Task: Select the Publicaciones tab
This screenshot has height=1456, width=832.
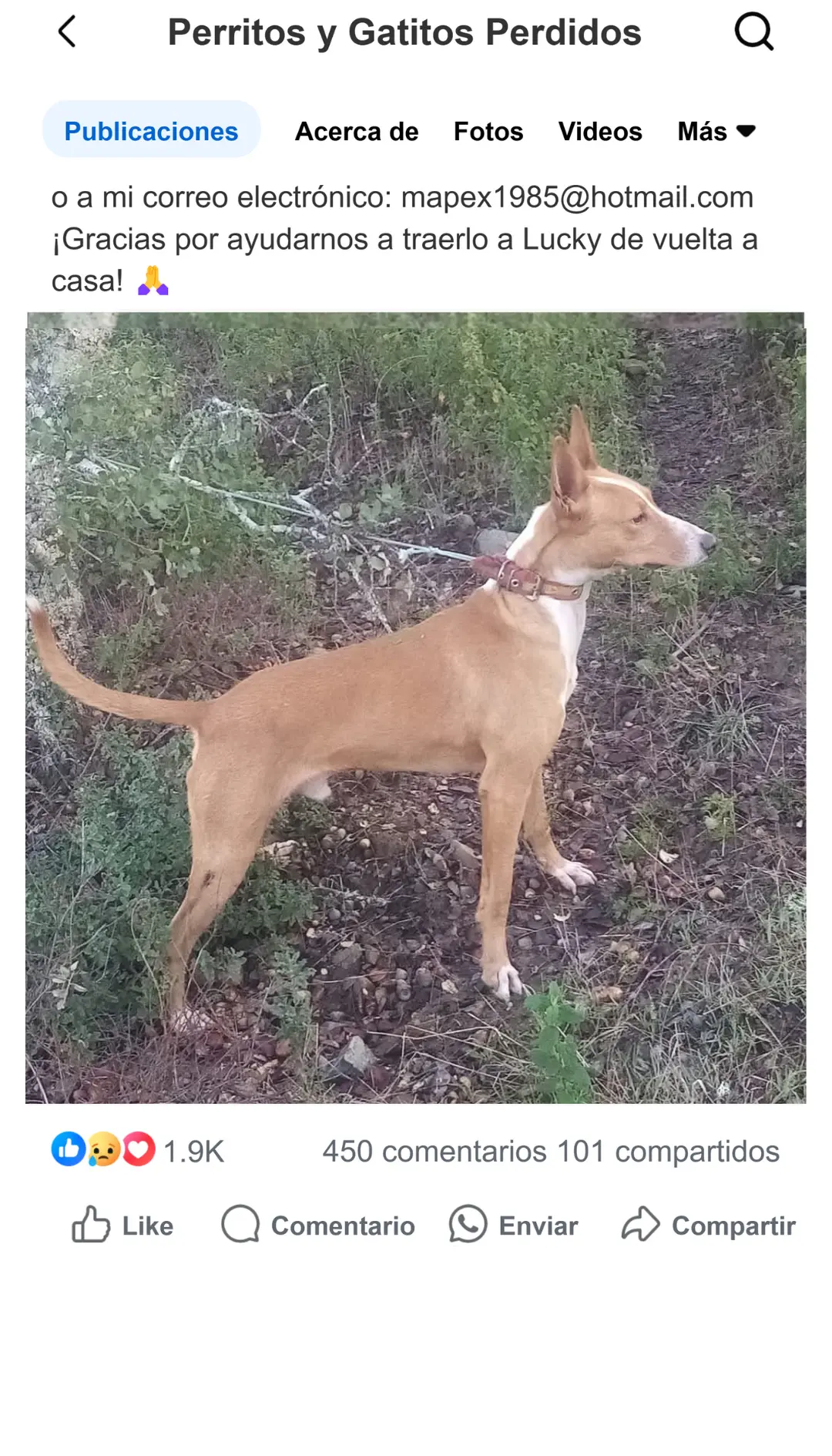Action: (x=151, y=131)
